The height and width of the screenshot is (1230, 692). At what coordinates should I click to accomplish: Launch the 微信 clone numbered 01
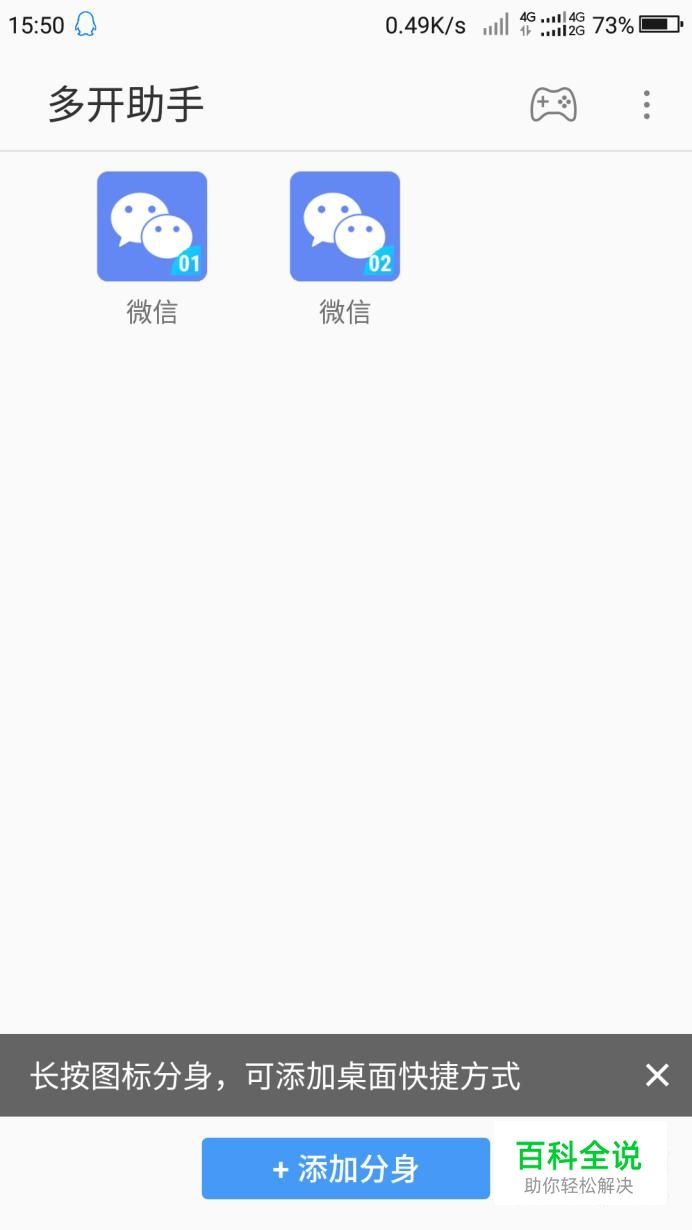(x=152, y=226)
